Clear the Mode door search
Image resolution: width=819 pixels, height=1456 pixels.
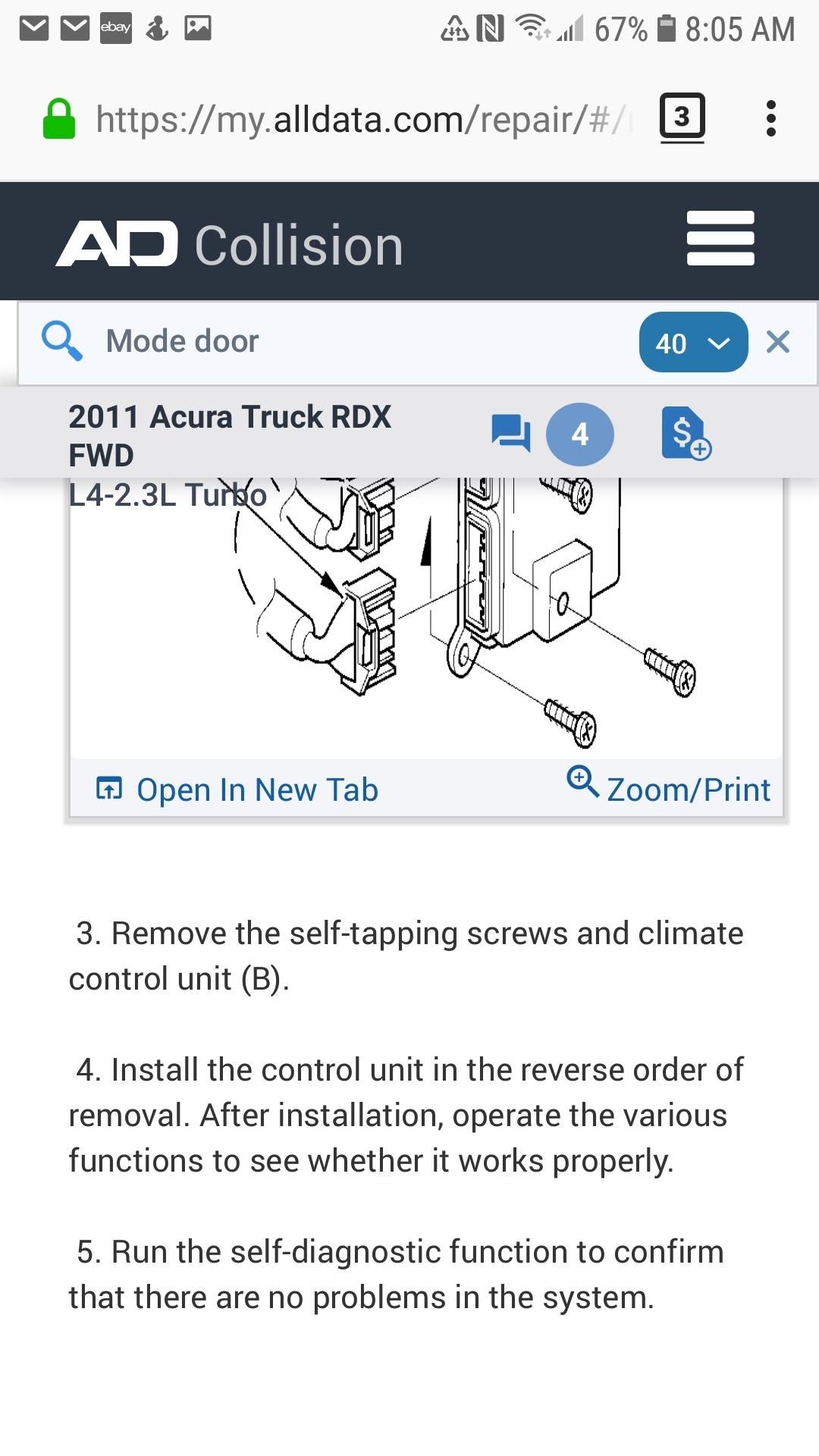pos(778,342)
